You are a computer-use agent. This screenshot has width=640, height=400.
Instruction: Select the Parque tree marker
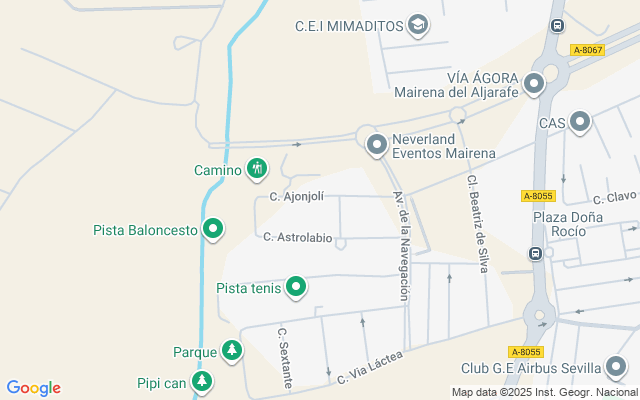[x=232, y=351]
